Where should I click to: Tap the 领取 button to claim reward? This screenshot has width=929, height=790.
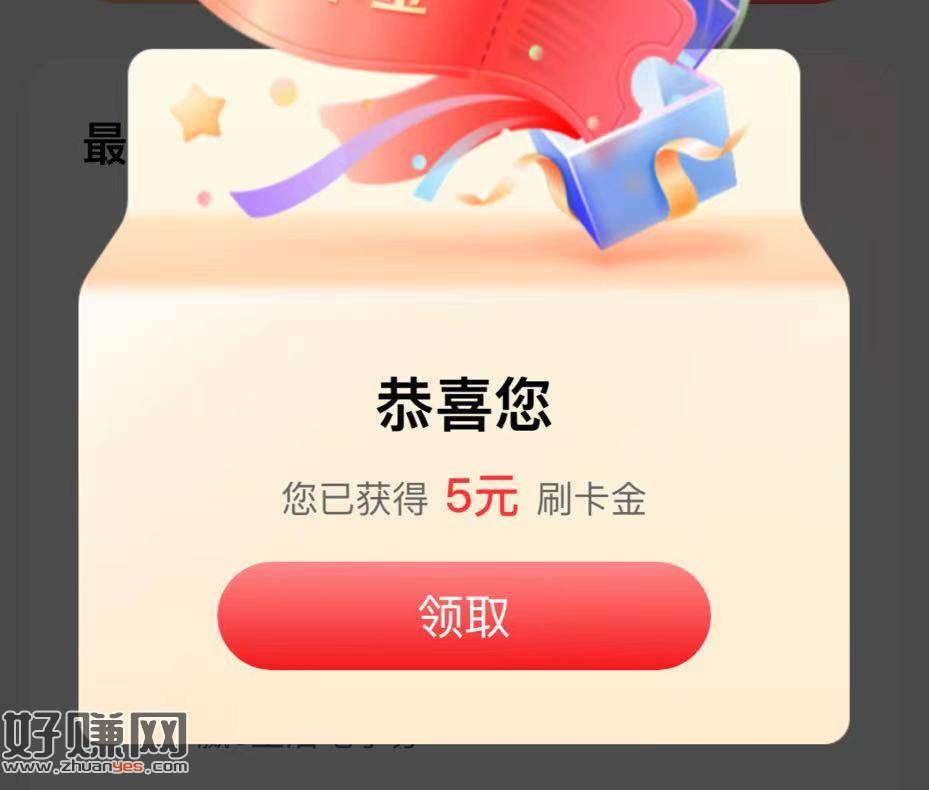pos(463,616)
